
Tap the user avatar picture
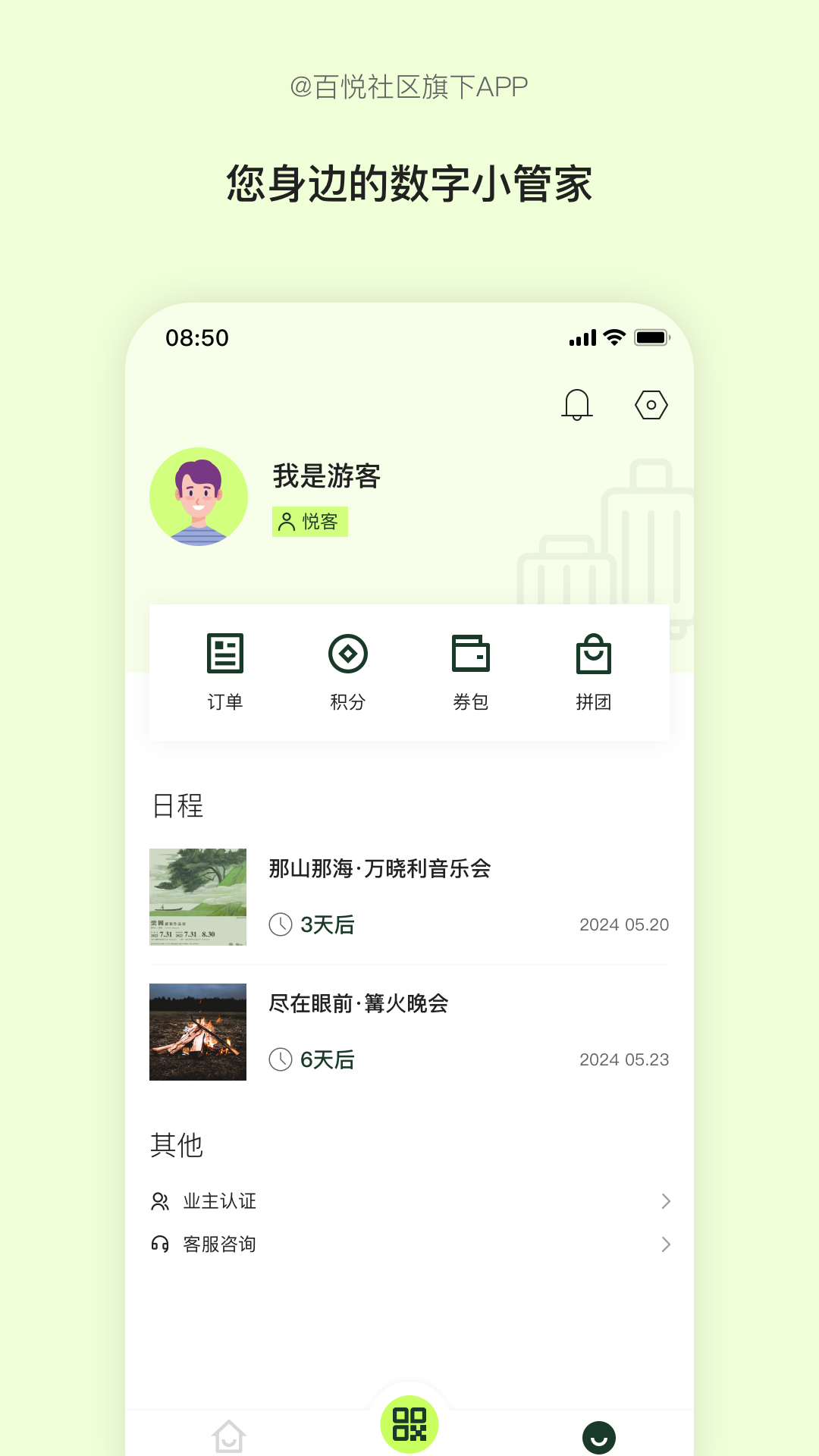point(199,496)
